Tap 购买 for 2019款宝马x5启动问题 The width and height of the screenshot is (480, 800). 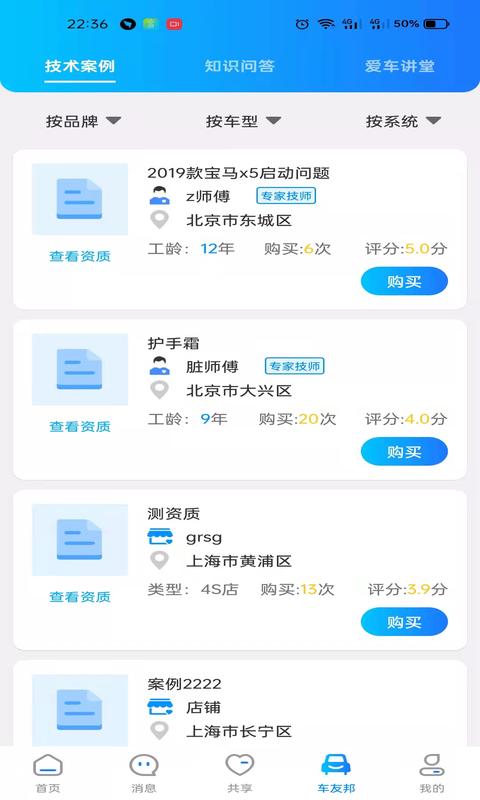[404, 282]
